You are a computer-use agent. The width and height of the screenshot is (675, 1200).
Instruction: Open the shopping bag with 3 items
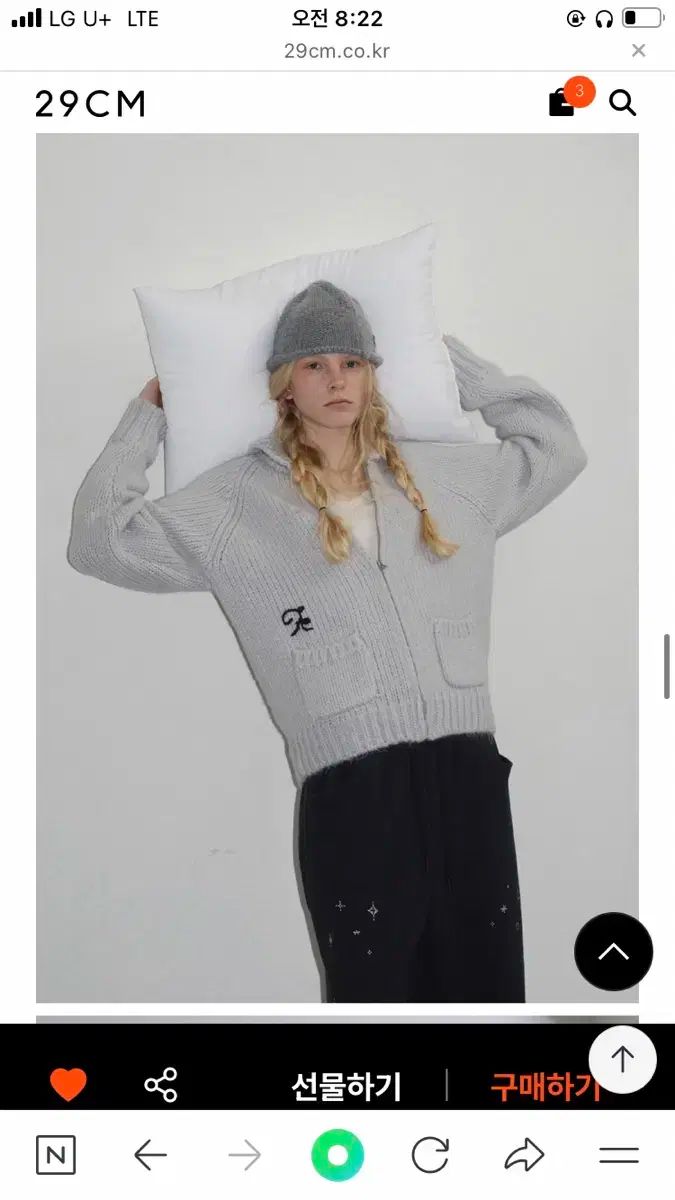(x=562, y=103)
